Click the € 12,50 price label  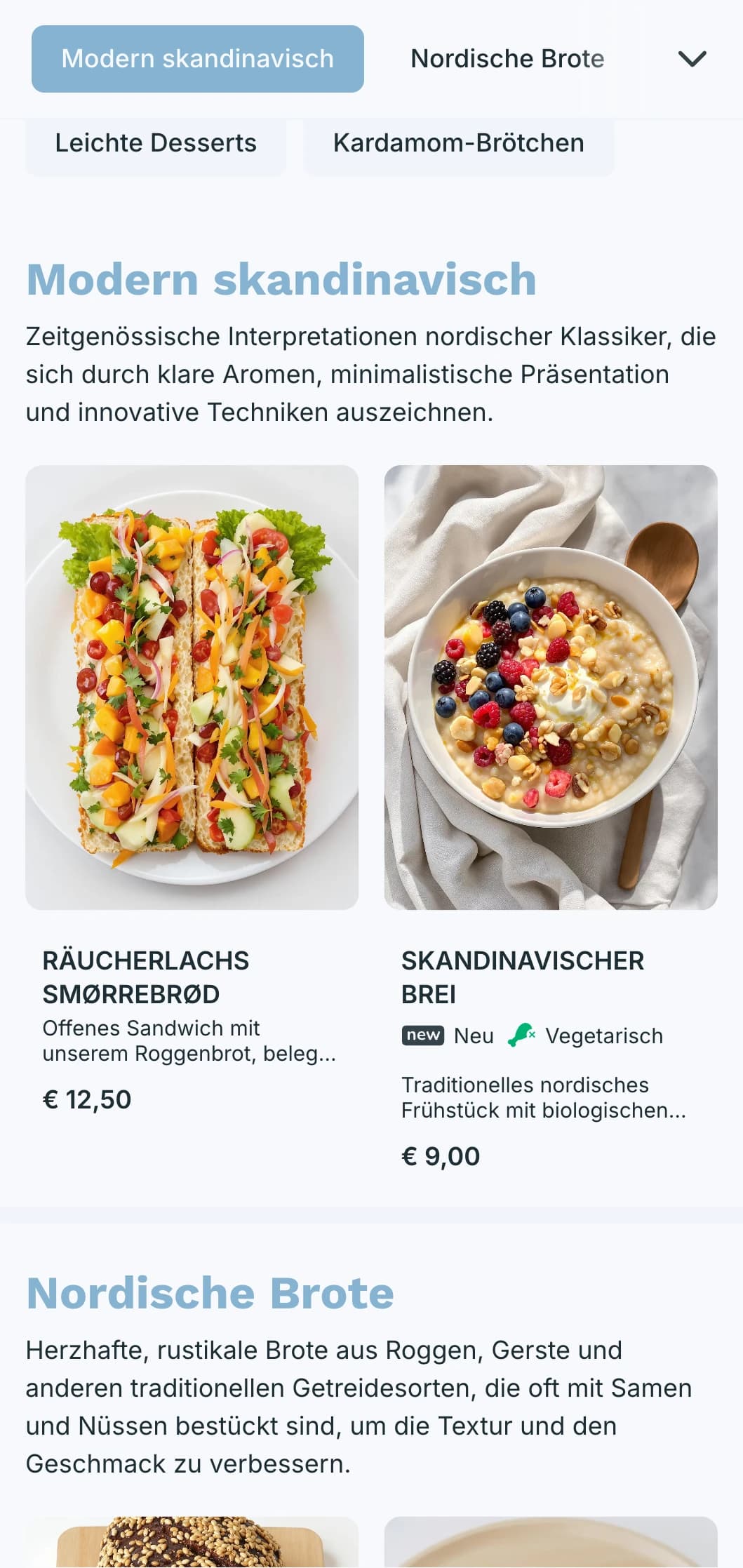pyautogui.click(x=86, y=1099)
